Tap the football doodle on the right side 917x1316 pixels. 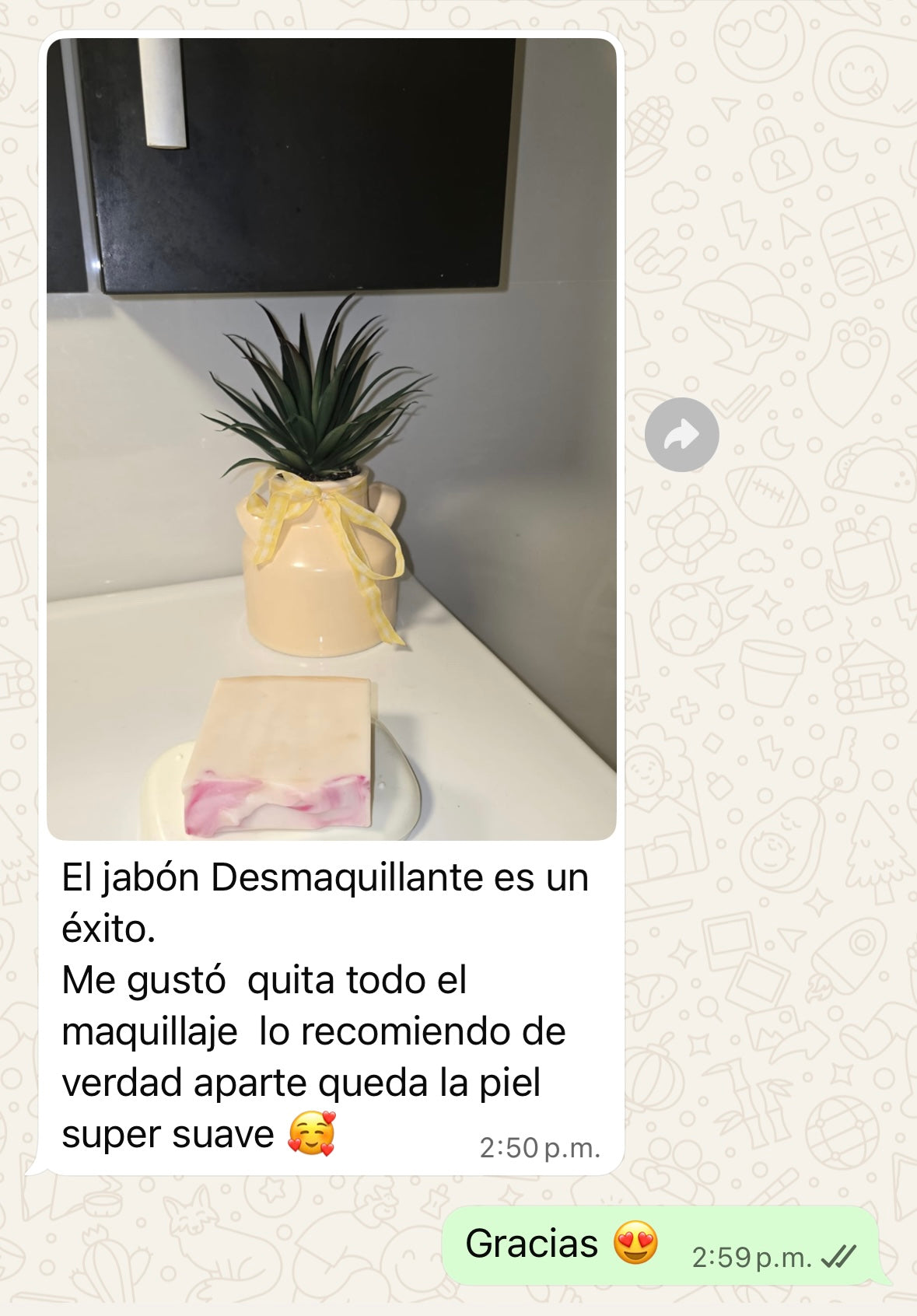coord(758,498)
